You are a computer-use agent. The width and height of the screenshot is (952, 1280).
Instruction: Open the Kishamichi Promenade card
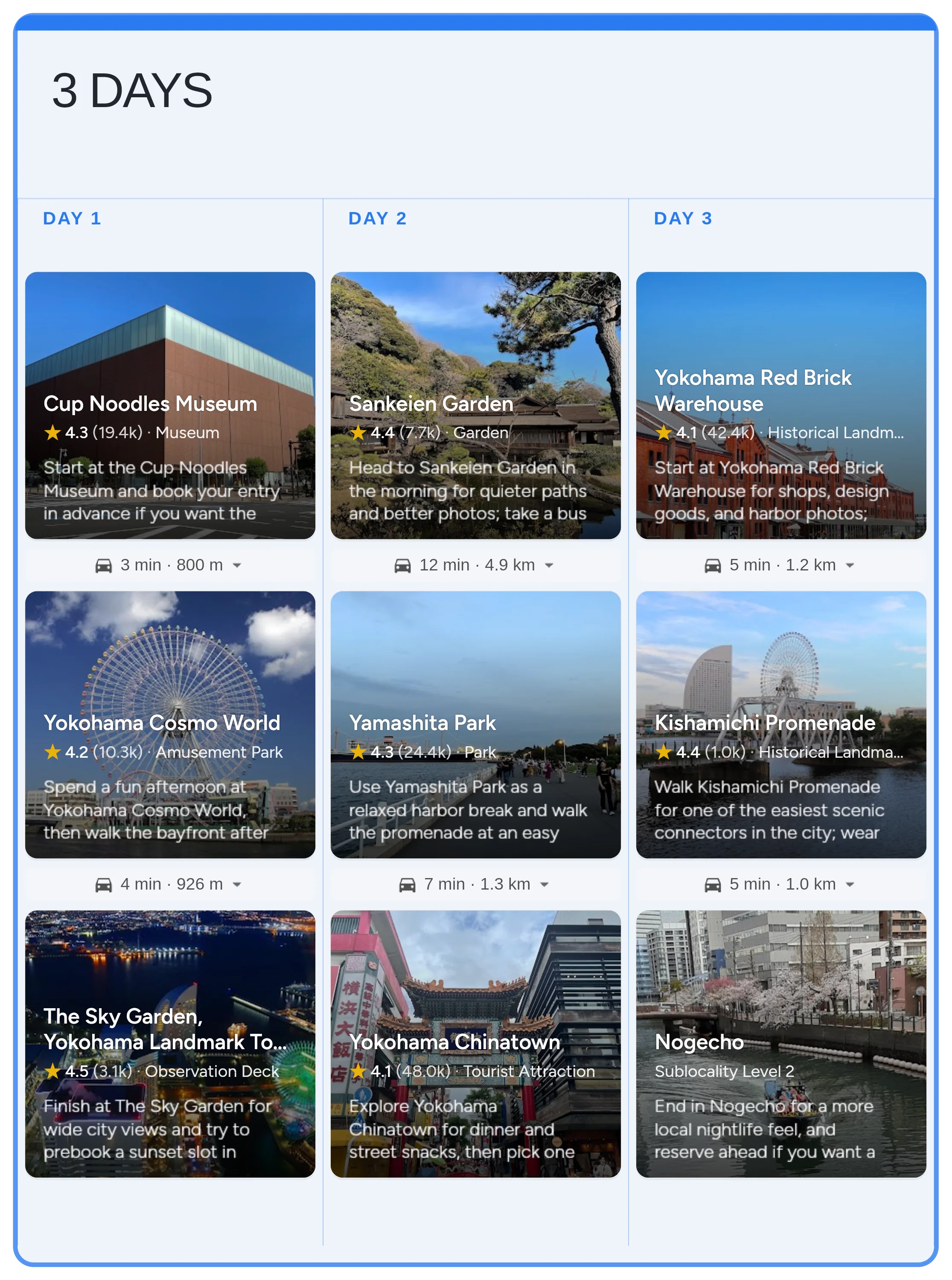click(781, 724)
